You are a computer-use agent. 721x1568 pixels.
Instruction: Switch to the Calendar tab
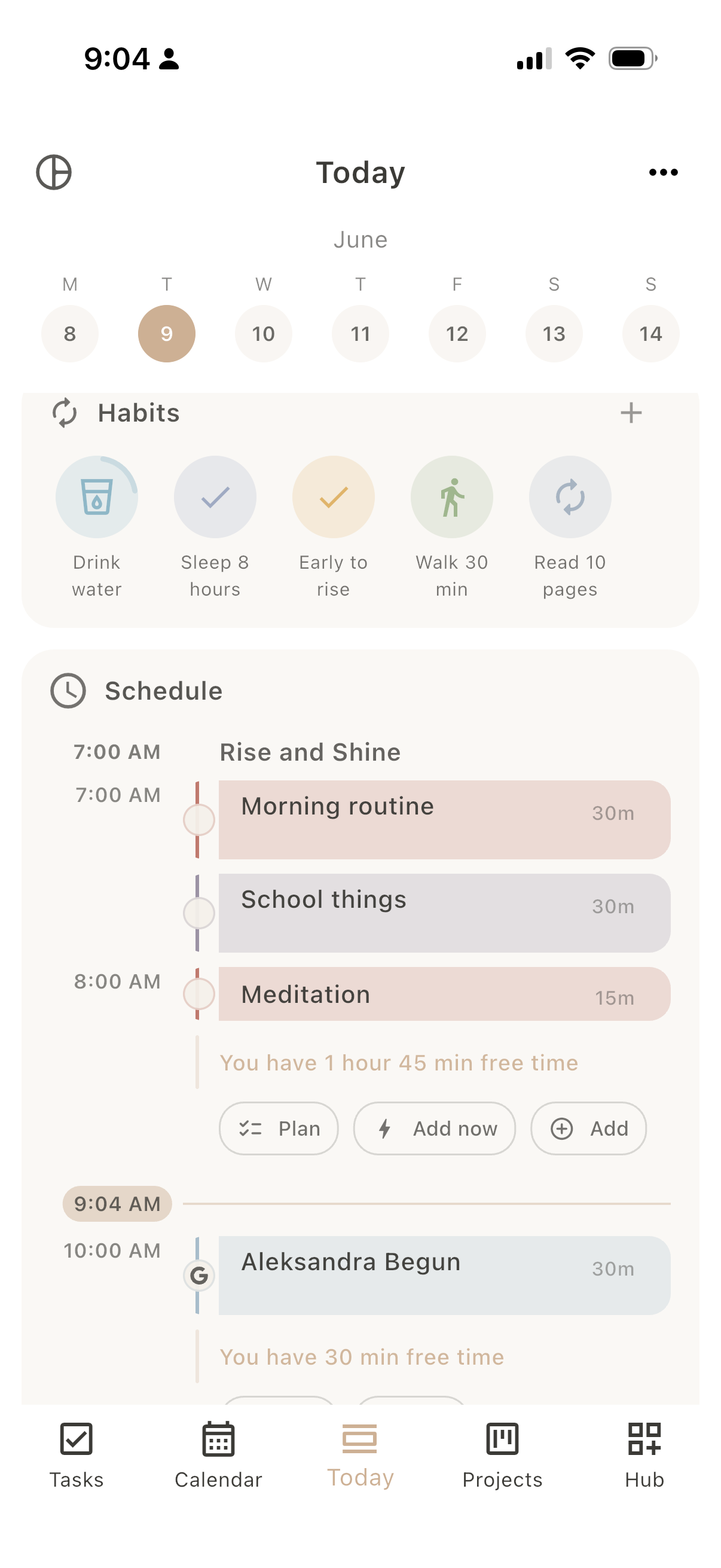[x=218, y=1456]
